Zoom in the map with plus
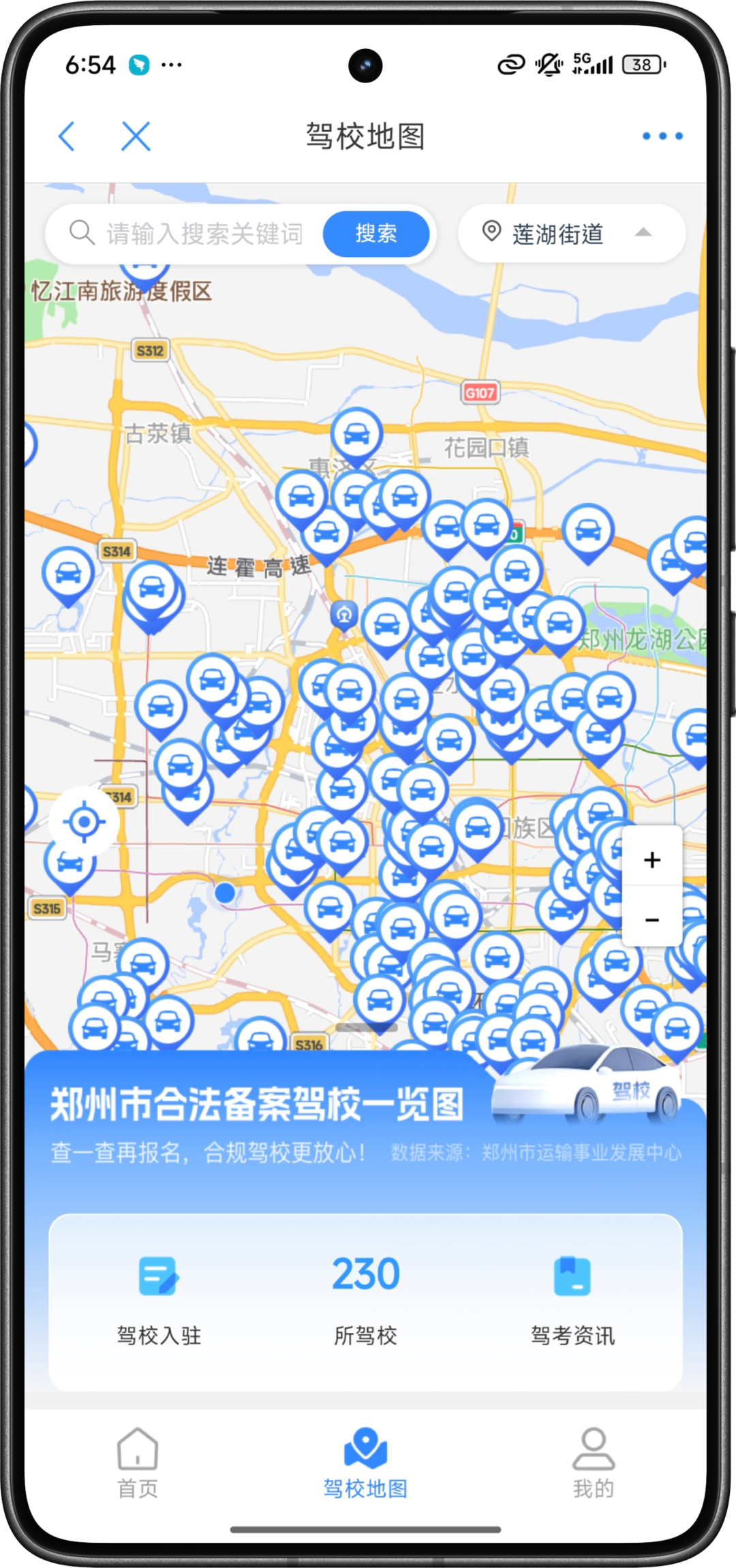Image resolution: width=736 pixels, height=1568 pixels. (x=651, y=859)
